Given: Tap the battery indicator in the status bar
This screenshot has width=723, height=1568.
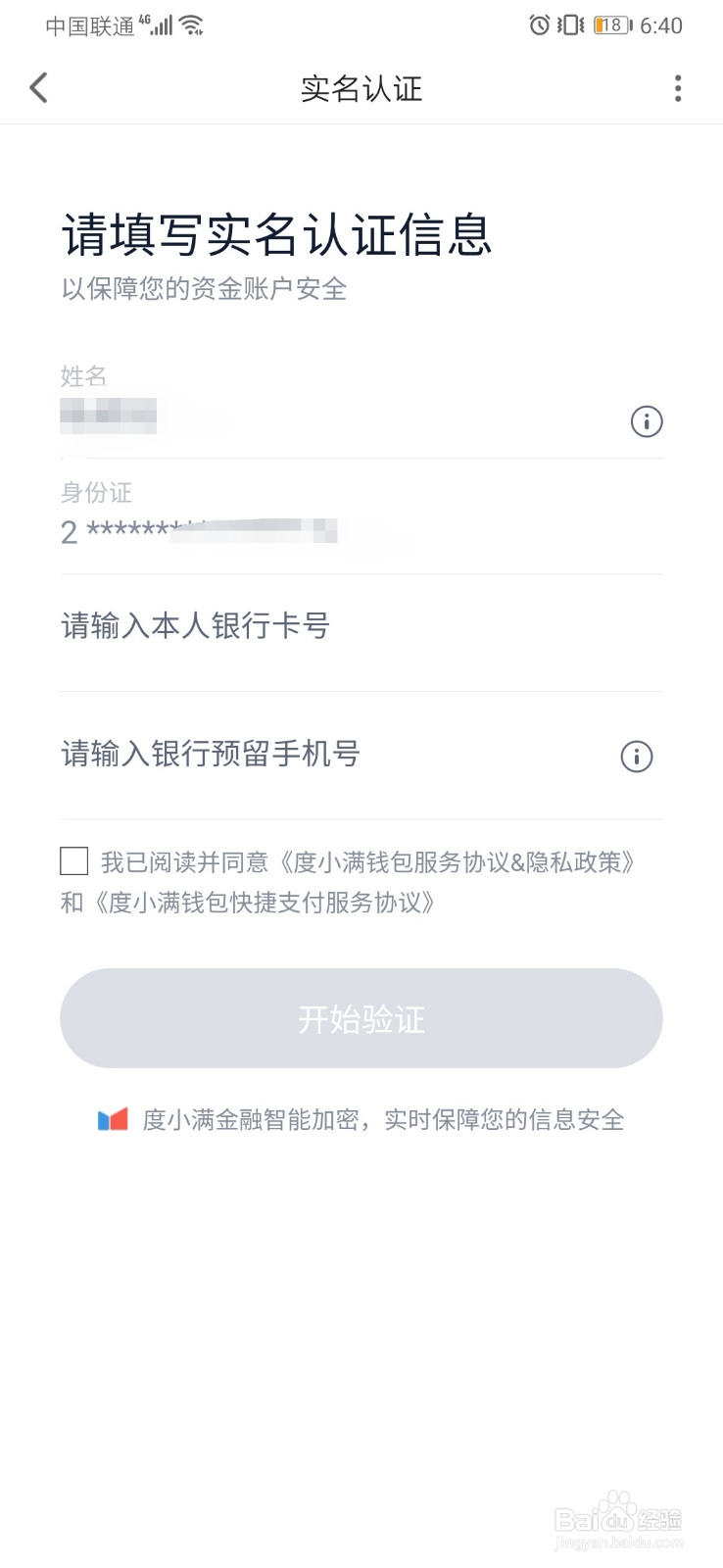Looking at the screenshot, I should pyautogui.click(x=610, y=24).
